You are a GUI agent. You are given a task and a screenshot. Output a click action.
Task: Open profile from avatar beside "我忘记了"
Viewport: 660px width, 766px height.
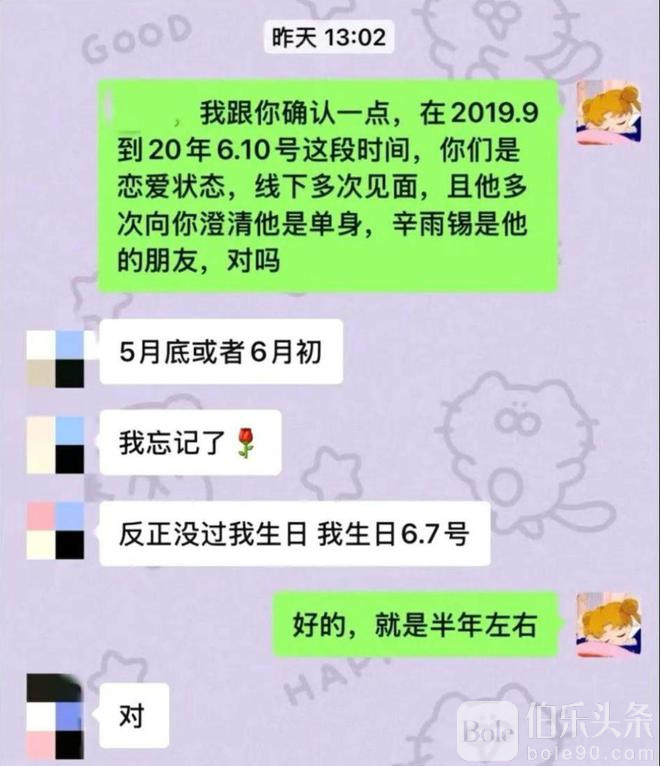tap(55, 444)
